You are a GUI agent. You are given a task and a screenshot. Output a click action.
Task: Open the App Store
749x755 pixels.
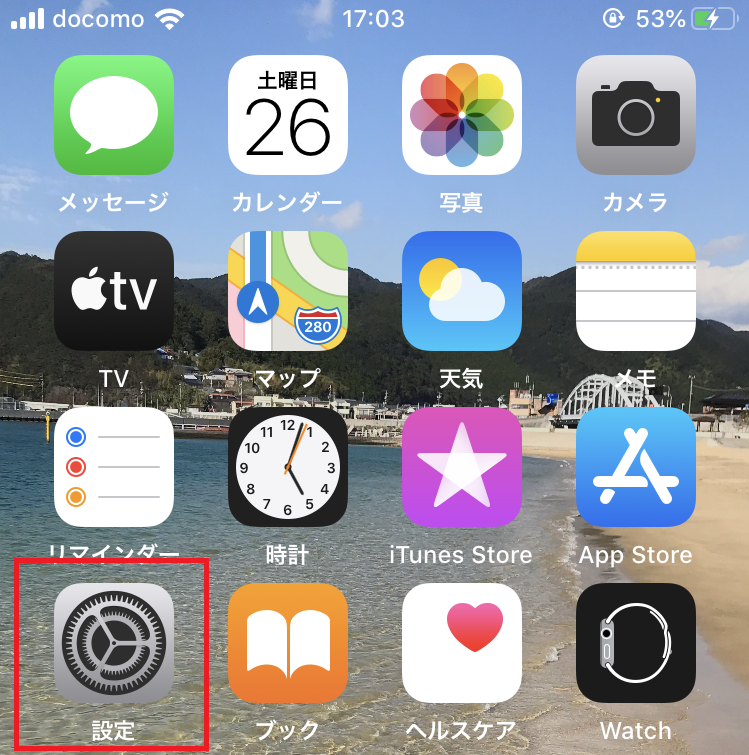click(x=636, y=467)
